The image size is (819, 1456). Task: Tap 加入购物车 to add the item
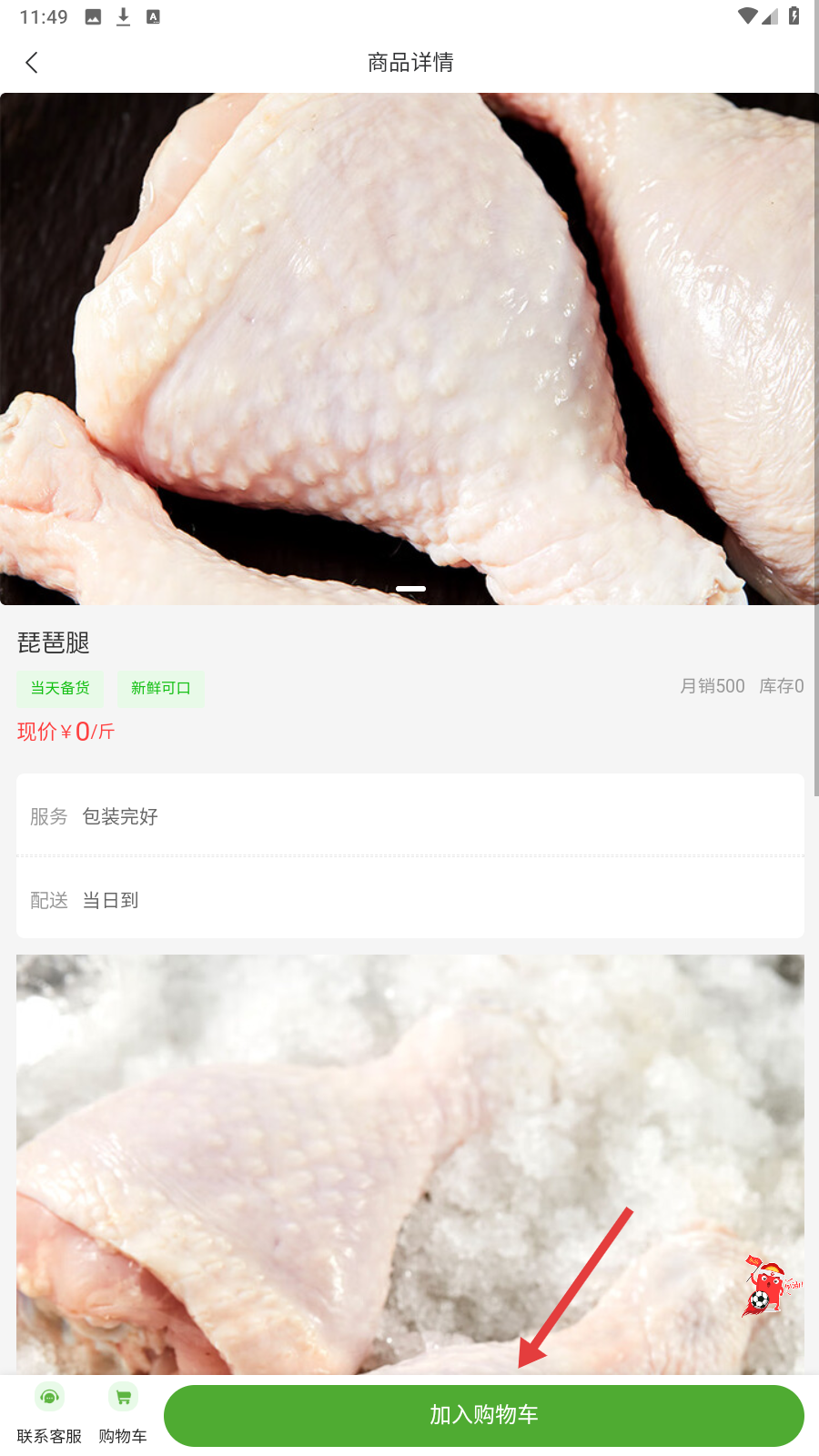pos(483,1415)
